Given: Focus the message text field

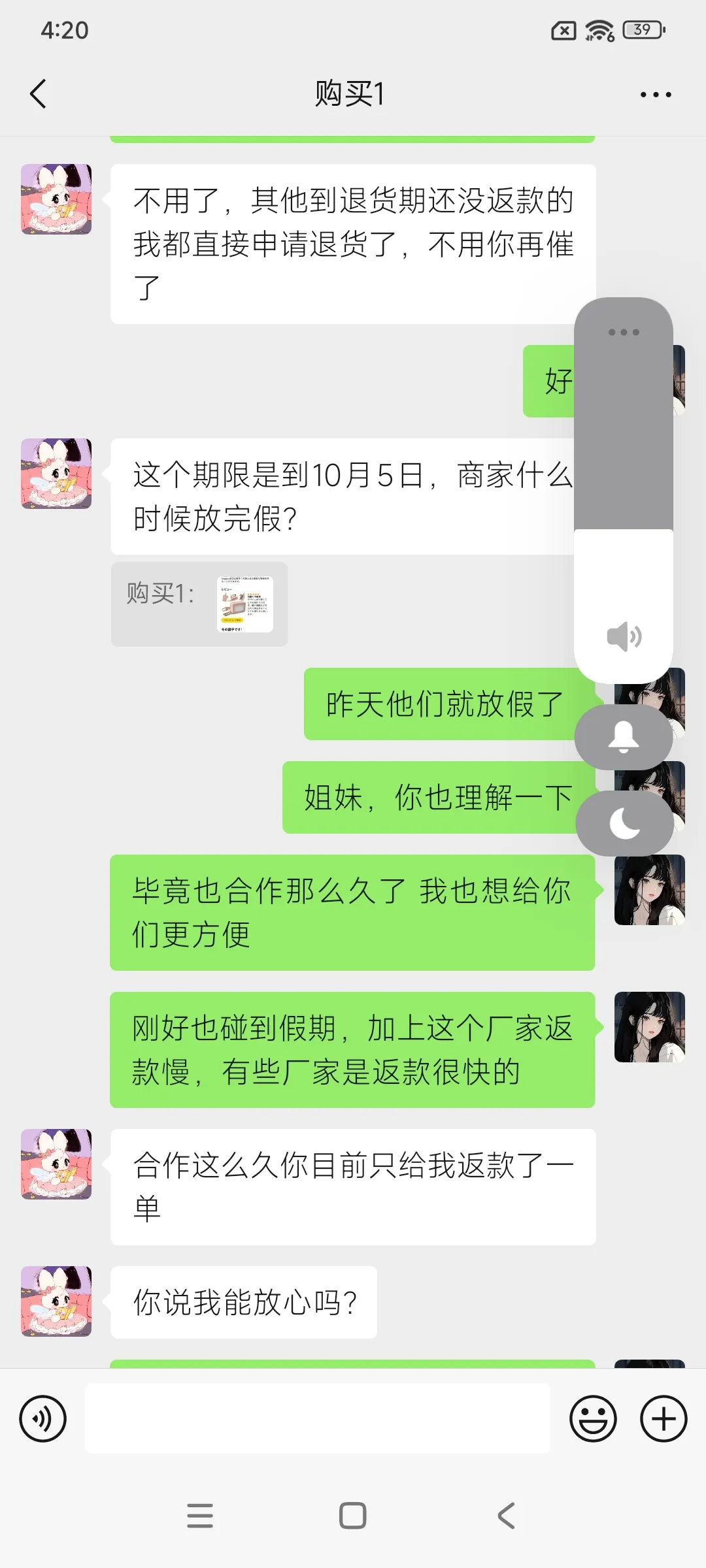Looking at the screenshot, I should pyautogui.click(x=317, y=1418).
